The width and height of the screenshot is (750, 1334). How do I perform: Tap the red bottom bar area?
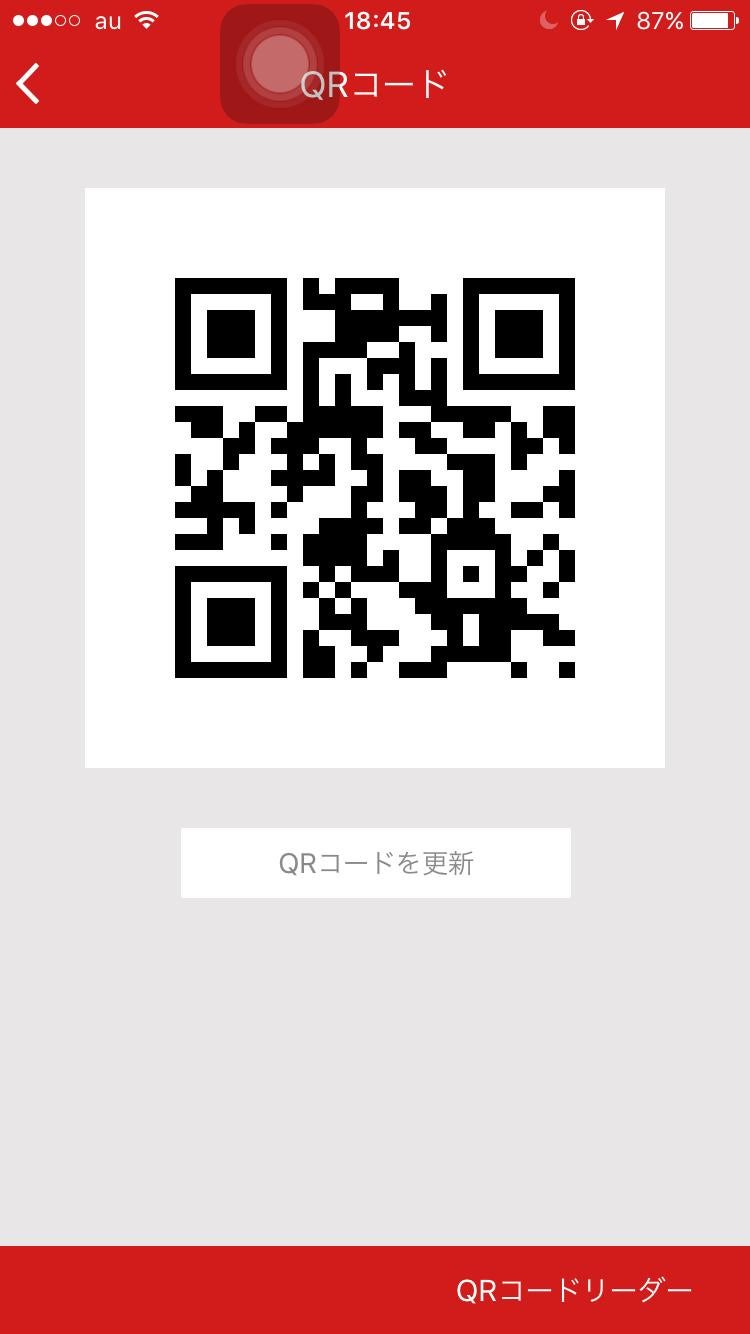[x=200, y=1288]
